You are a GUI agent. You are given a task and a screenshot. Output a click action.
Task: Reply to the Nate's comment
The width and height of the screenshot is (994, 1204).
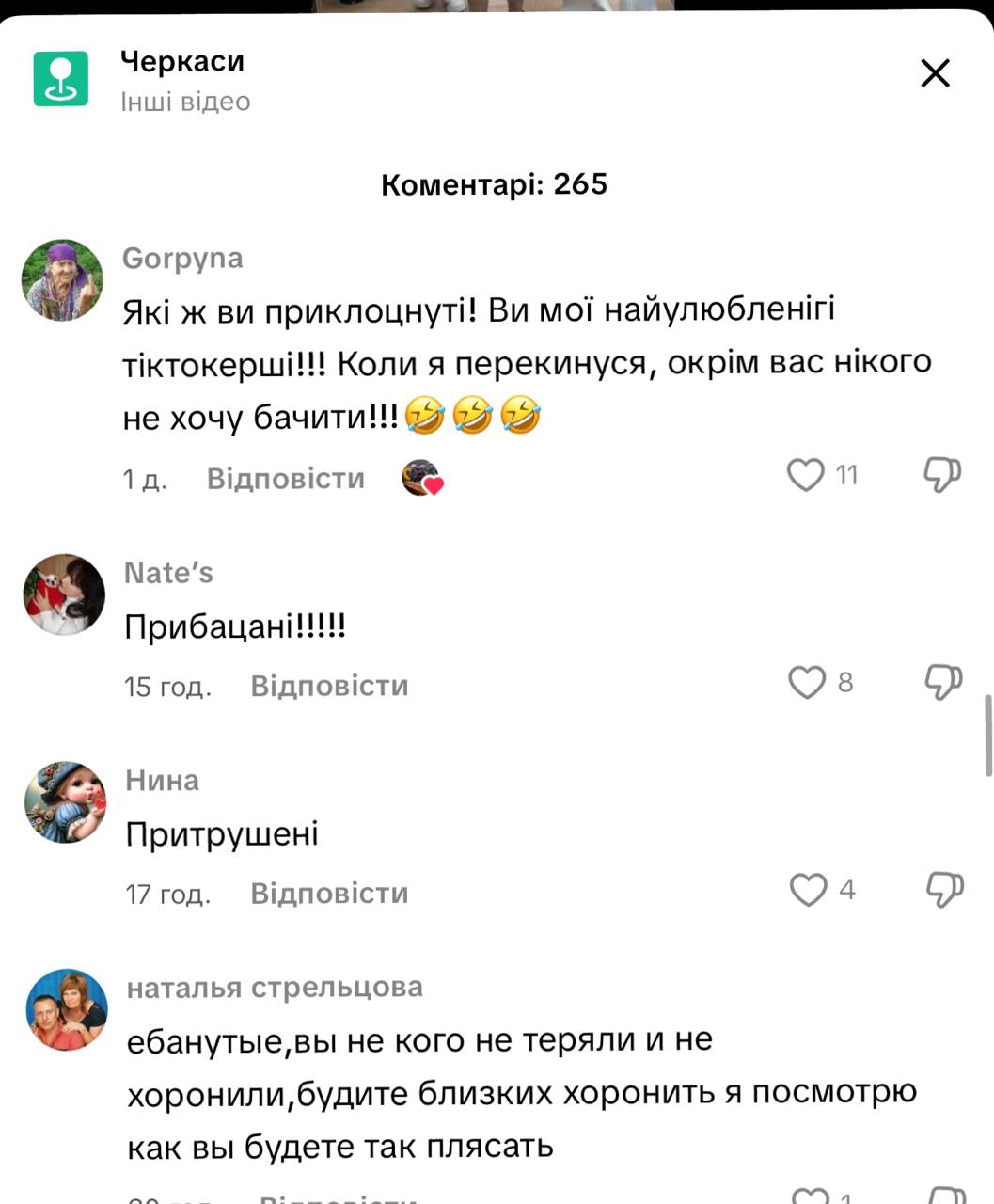pos(329,686)
